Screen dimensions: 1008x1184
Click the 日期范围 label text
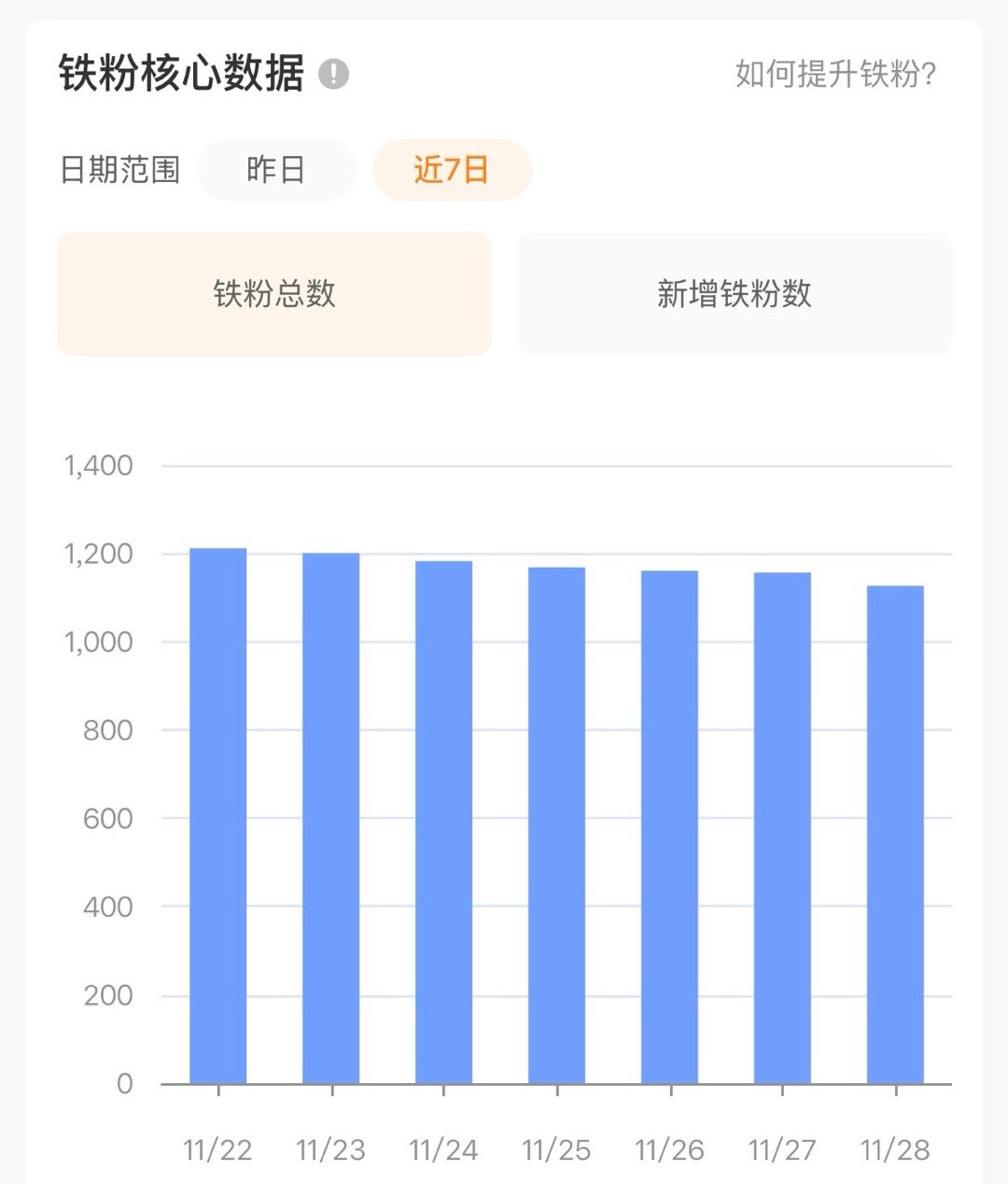pyautogui.click(x=121, y=169)
